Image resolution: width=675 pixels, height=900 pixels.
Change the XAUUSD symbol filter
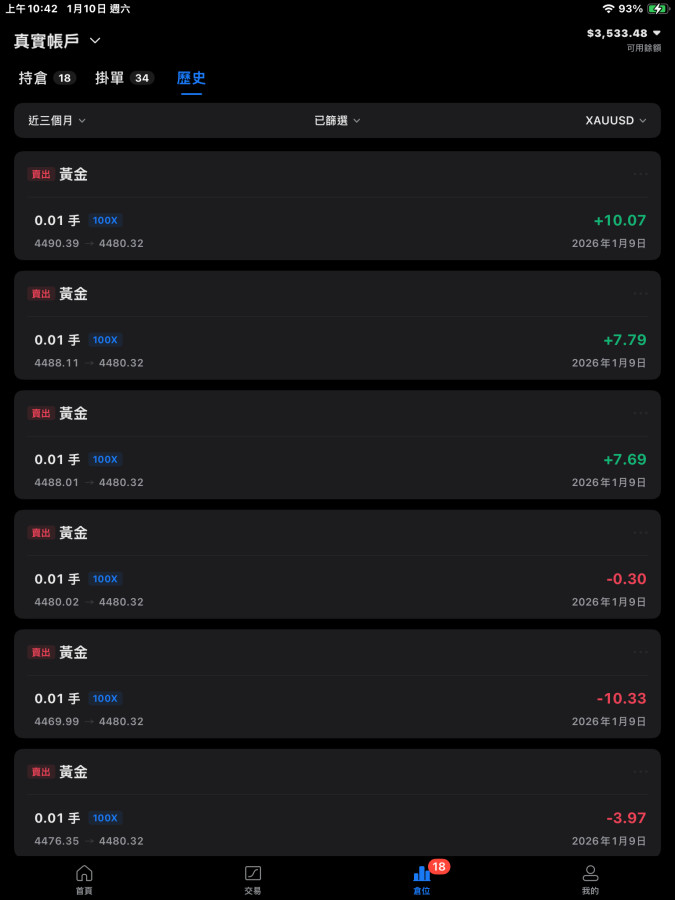pos(615,121)
